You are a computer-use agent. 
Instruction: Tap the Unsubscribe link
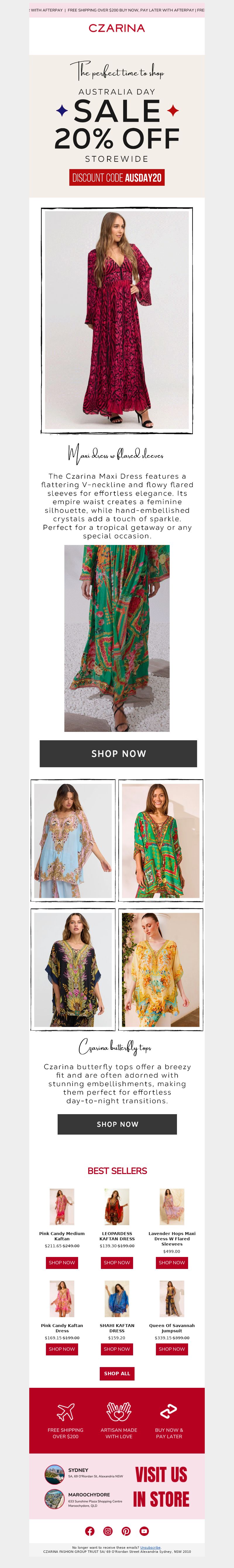pos(151,1547)
